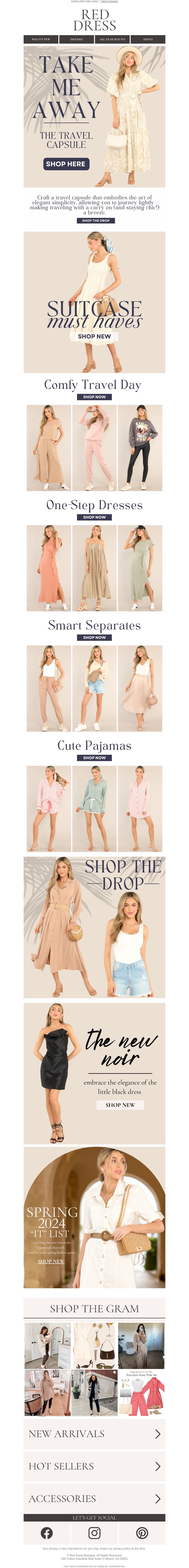Visit the Instagram profile
189x1568 pixels.
tap(94, 1533)
